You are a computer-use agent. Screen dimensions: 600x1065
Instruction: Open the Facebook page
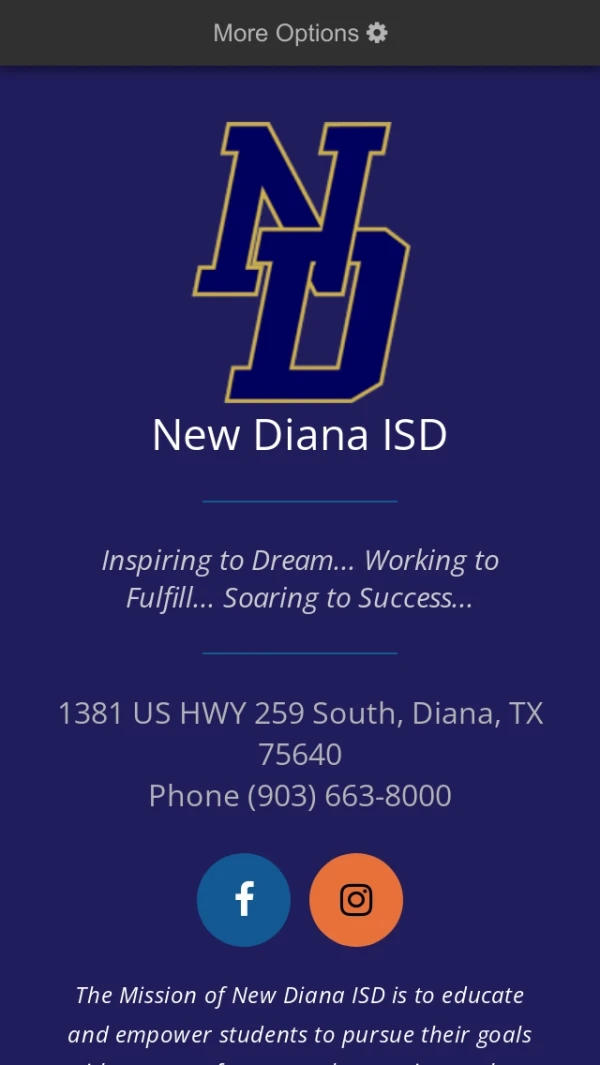point(244,899)
